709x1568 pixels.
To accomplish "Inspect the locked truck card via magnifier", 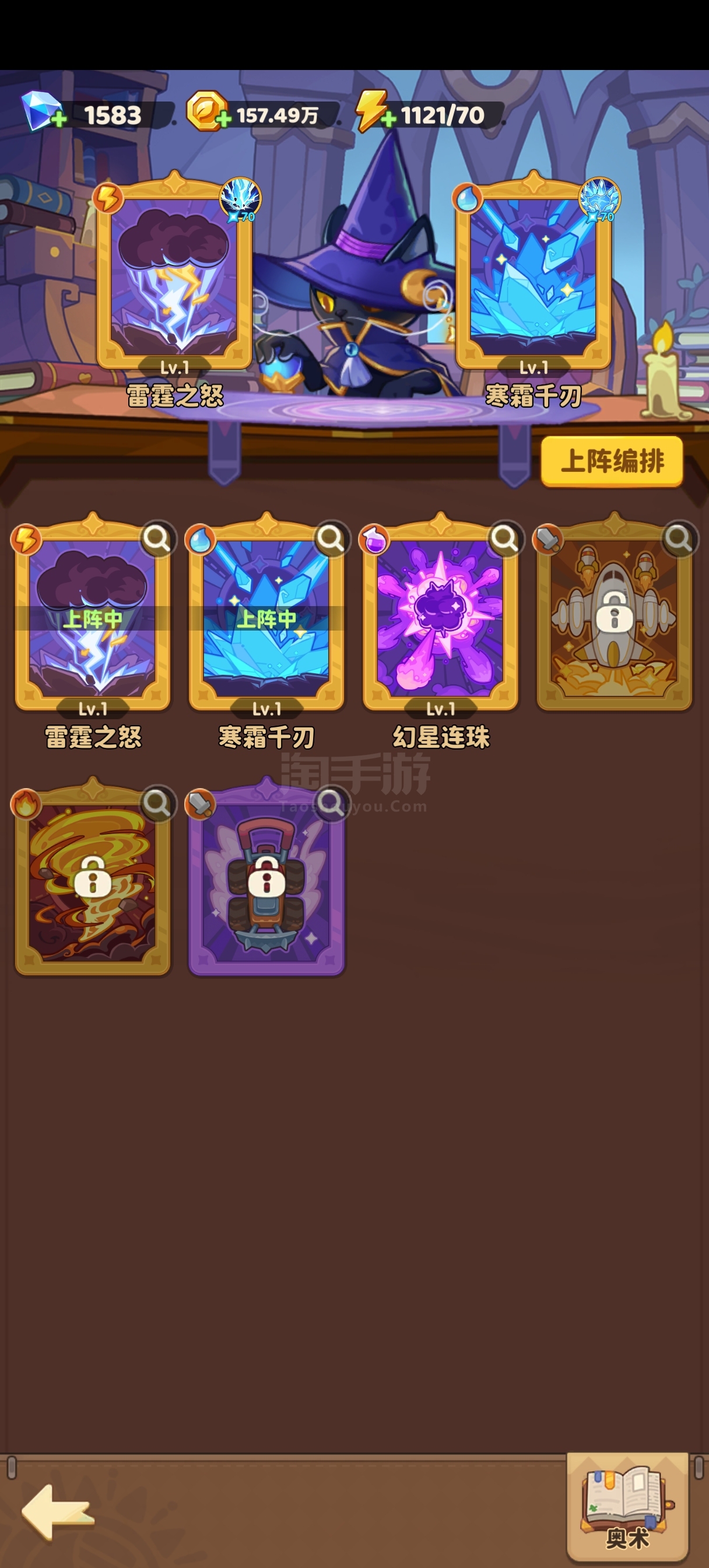I will point(331,803).
